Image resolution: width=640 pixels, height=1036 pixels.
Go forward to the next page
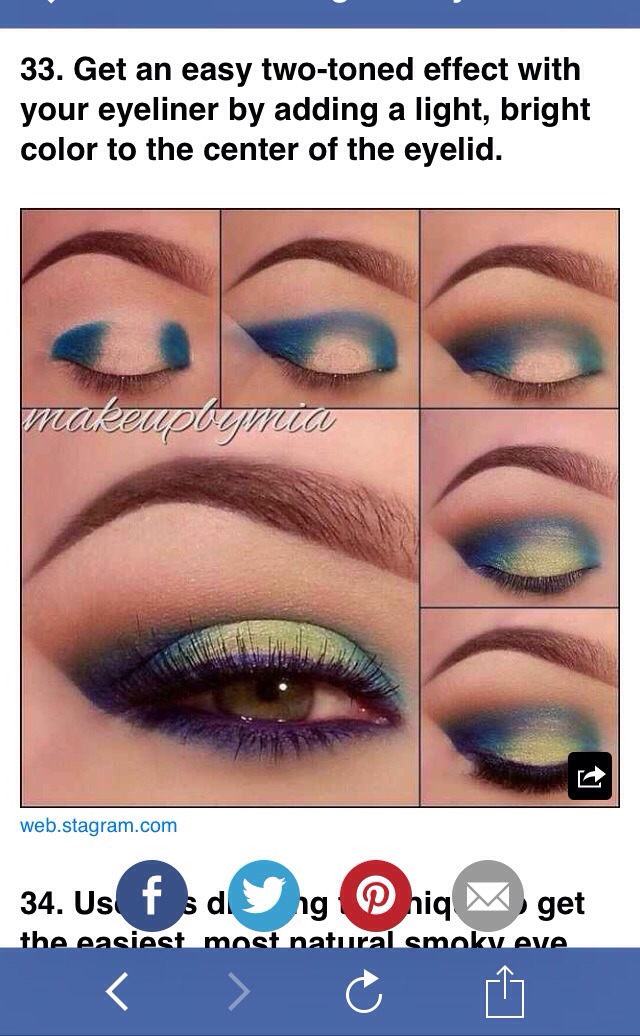238,992
